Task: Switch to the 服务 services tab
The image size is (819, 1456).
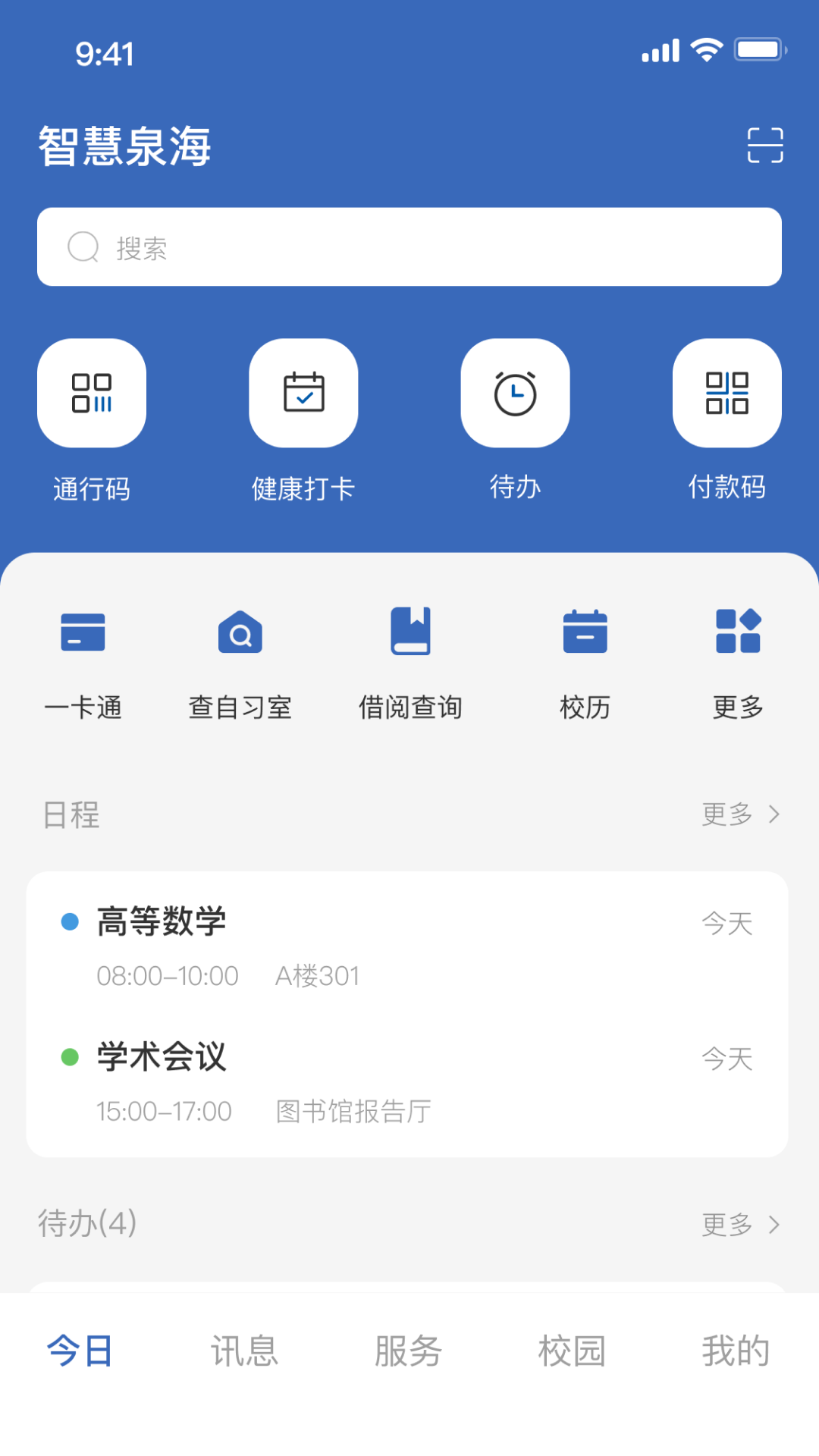Action: pos(407,1350)
